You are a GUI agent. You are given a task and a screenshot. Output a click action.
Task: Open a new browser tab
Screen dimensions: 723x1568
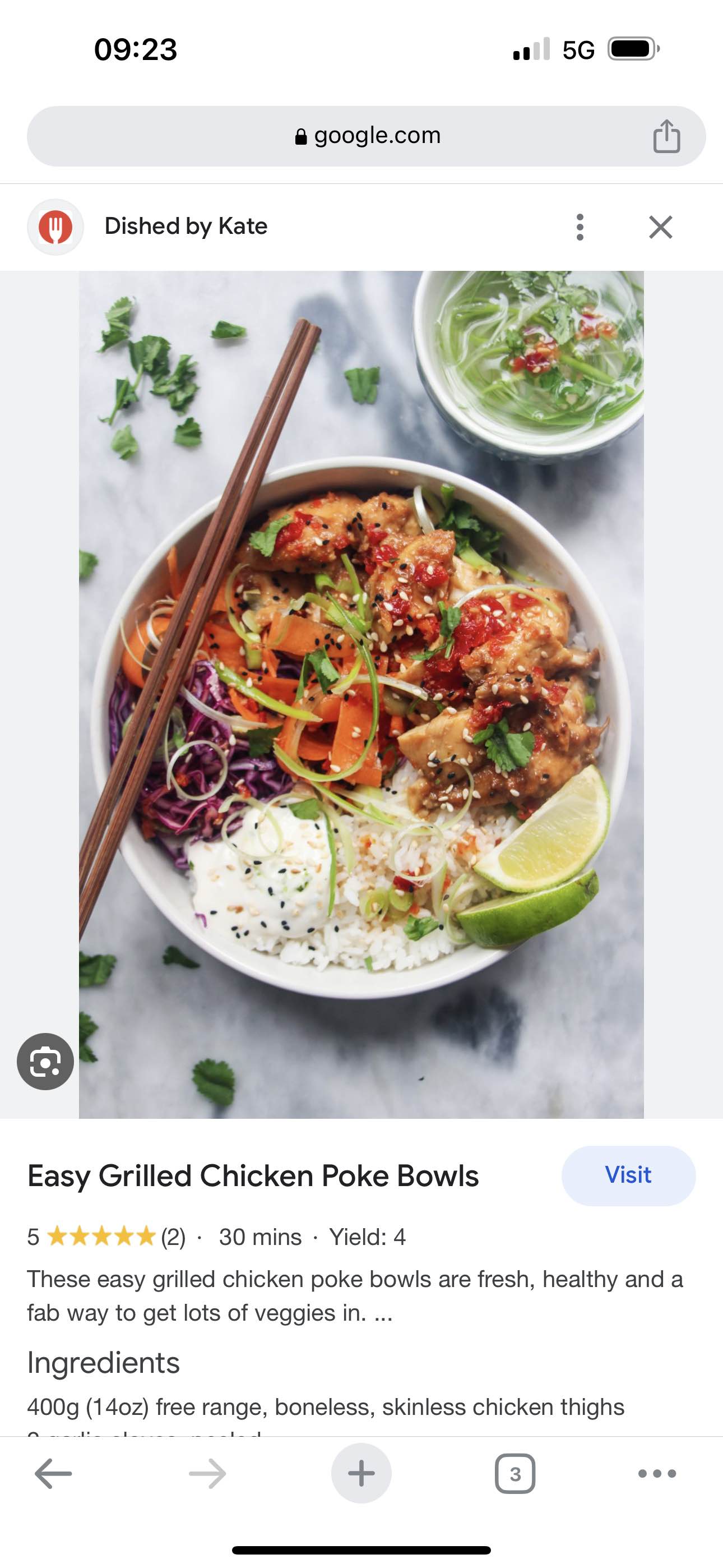coord(361,1473)
